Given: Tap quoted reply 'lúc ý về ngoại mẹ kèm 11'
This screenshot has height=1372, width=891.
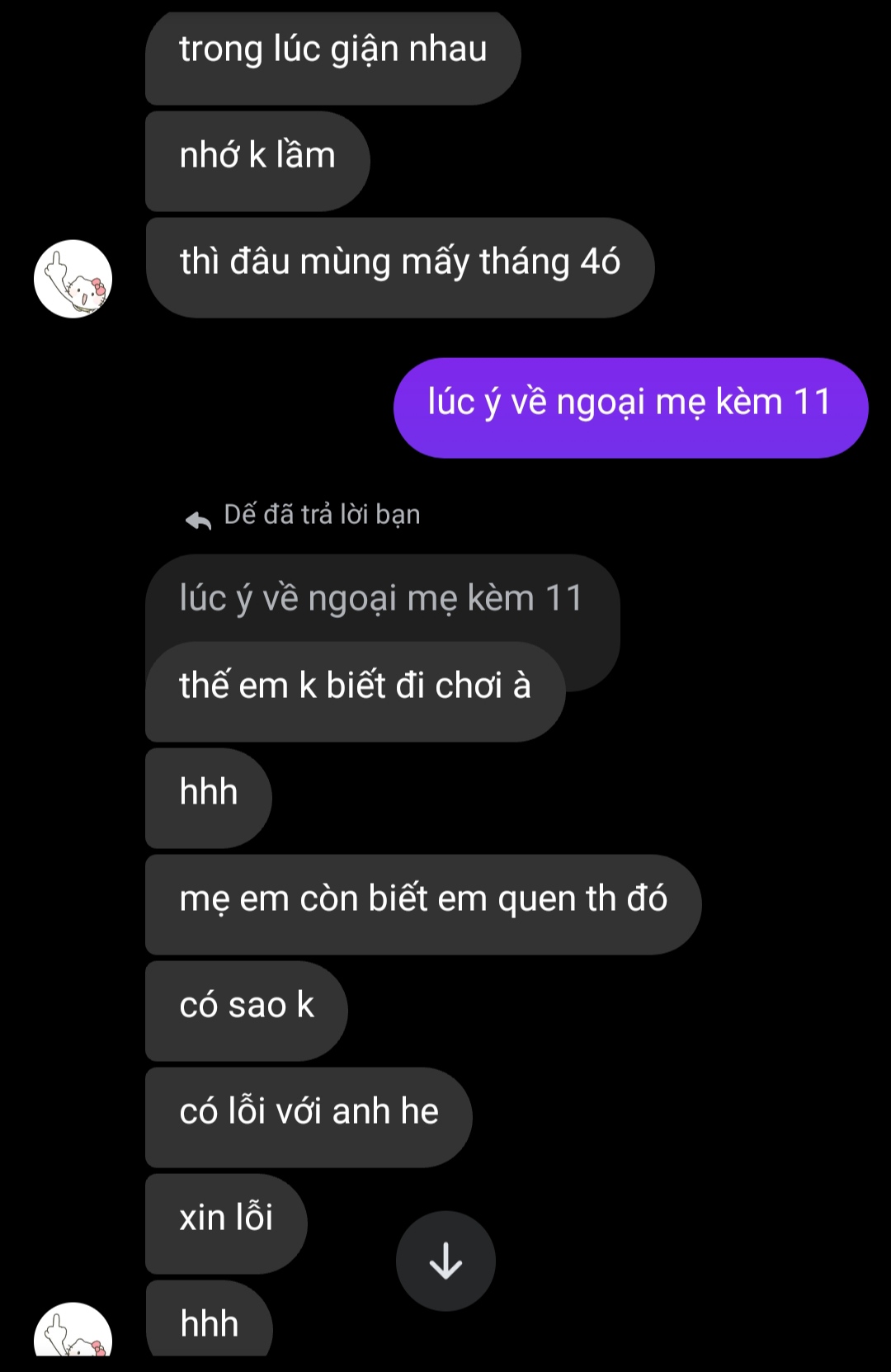Looking at the screenshot, I should (381, 599).
